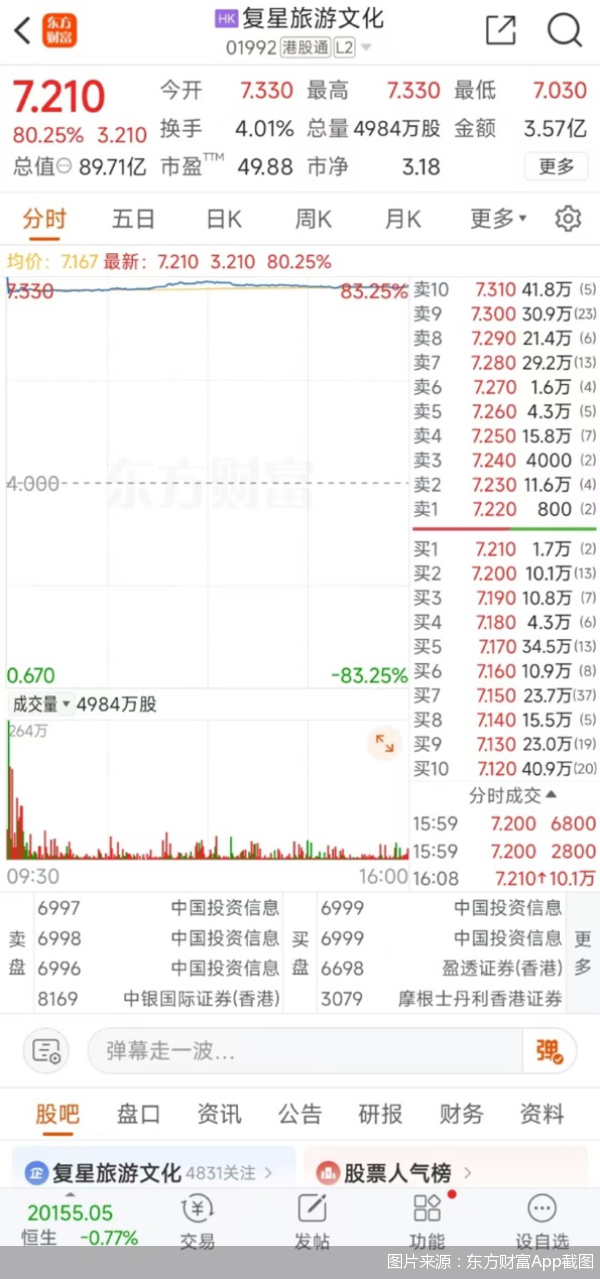Open the 公告 tab
Screen dimensions: 600x1279
pyautogui.click(x=299, y=1114)
